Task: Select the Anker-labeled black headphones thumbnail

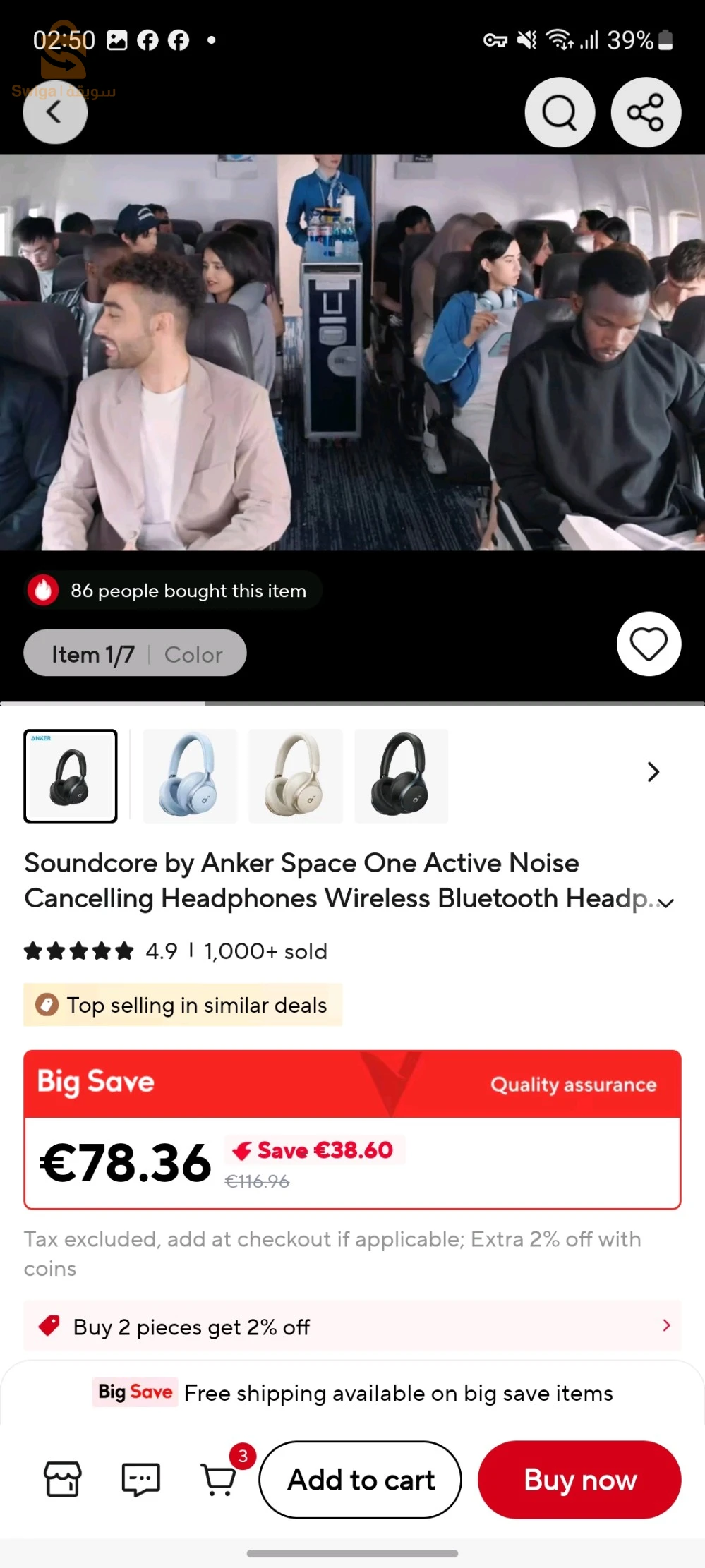Action: [71, 776]
